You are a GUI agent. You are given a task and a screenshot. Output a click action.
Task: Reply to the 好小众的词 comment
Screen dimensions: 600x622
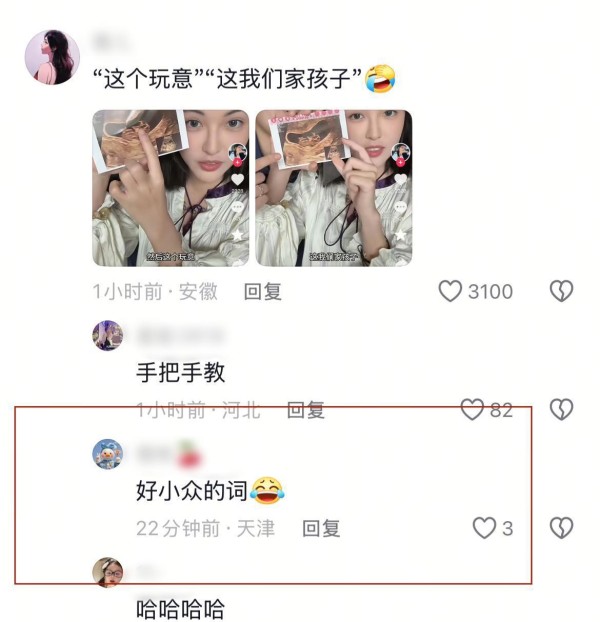coord(322,528)
